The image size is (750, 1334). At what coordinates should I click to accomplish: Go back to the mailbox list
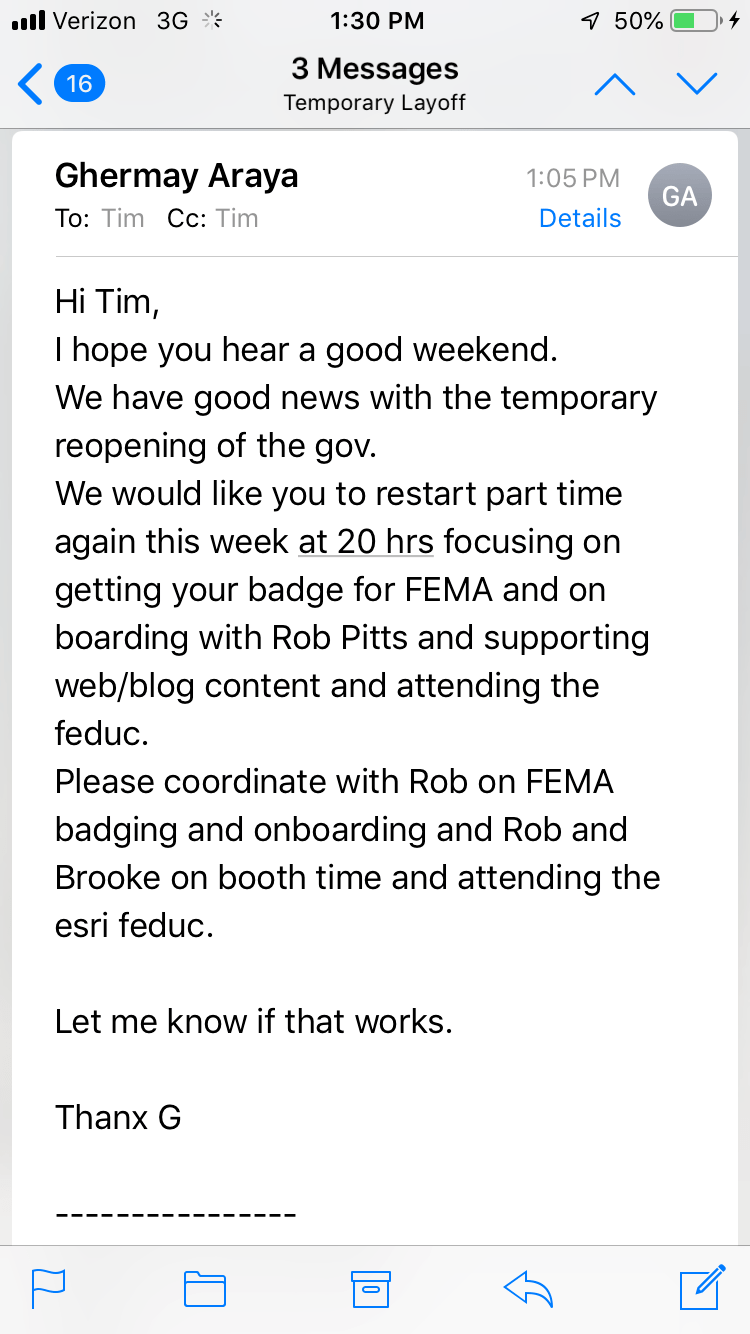click(58, 84)
